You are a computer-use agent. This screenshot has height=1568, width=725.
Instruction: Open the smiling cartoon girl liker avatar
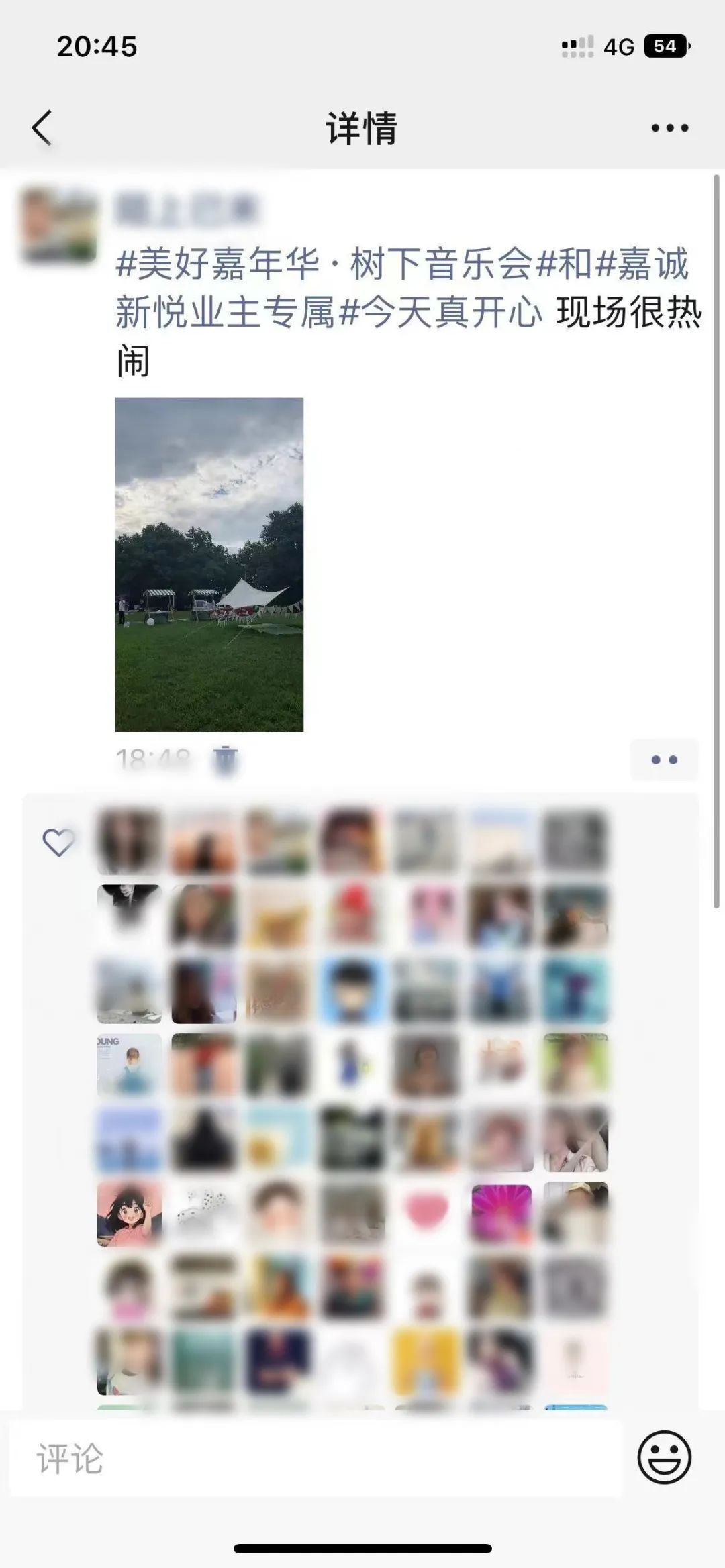click(x=129, y=1214)
